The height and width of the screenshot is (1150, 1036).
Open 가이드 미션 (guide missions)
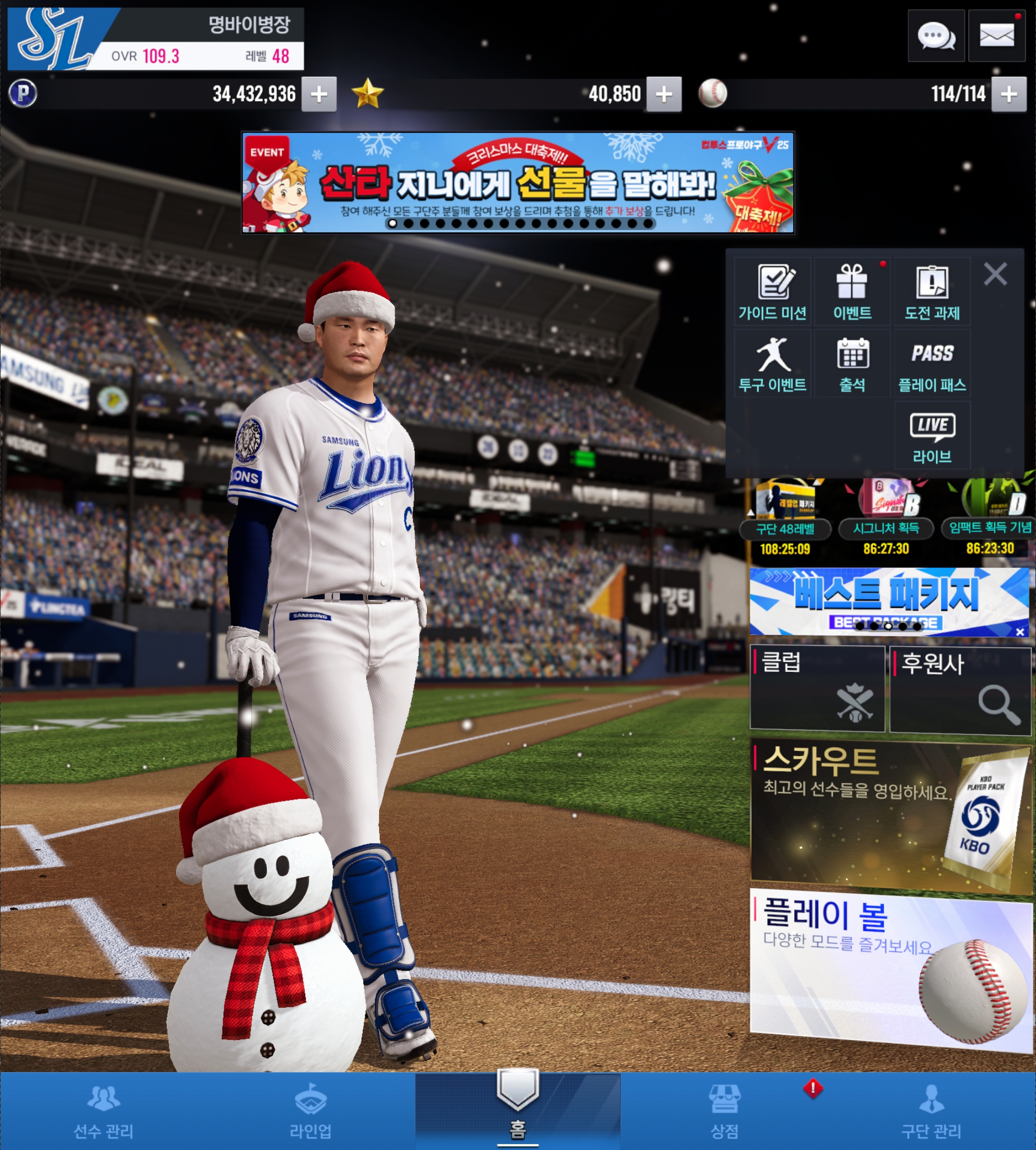click(x=772, y=292)
